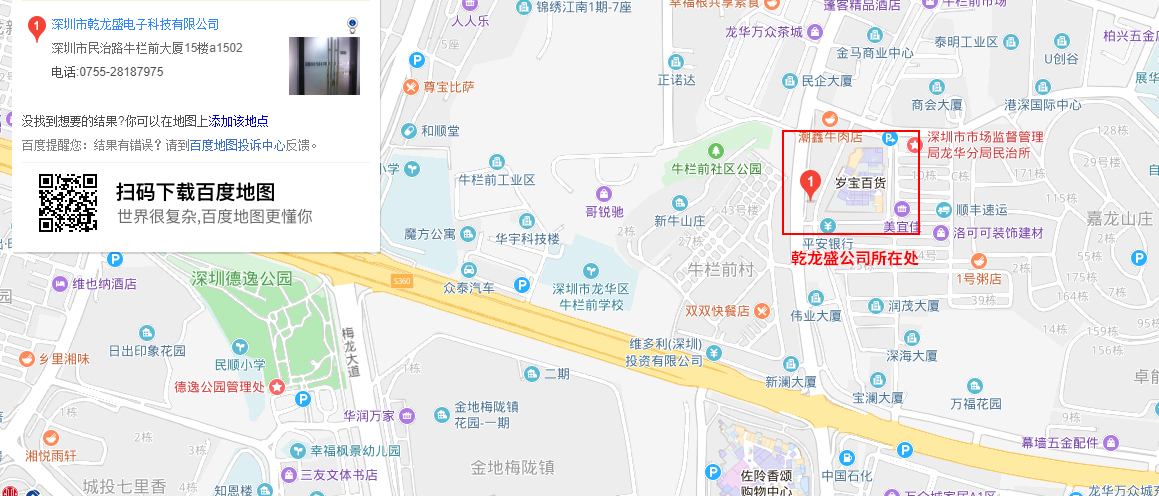Tap the red marker 1 on the map
The image size is (1159, 496).
pyautogui.click(x=811, y=182)
